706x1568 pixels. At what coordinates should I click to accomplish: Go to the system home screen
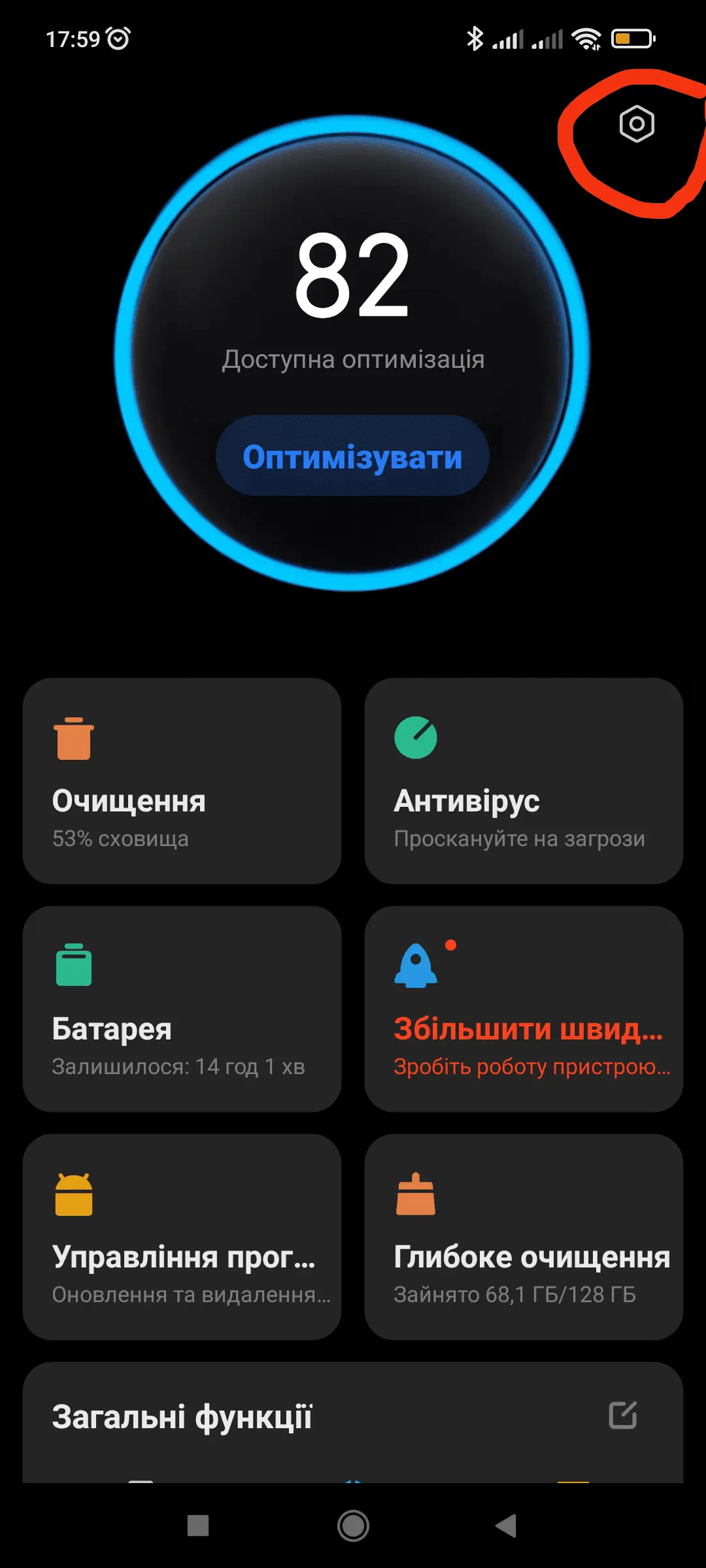(x=353, y=1526)
